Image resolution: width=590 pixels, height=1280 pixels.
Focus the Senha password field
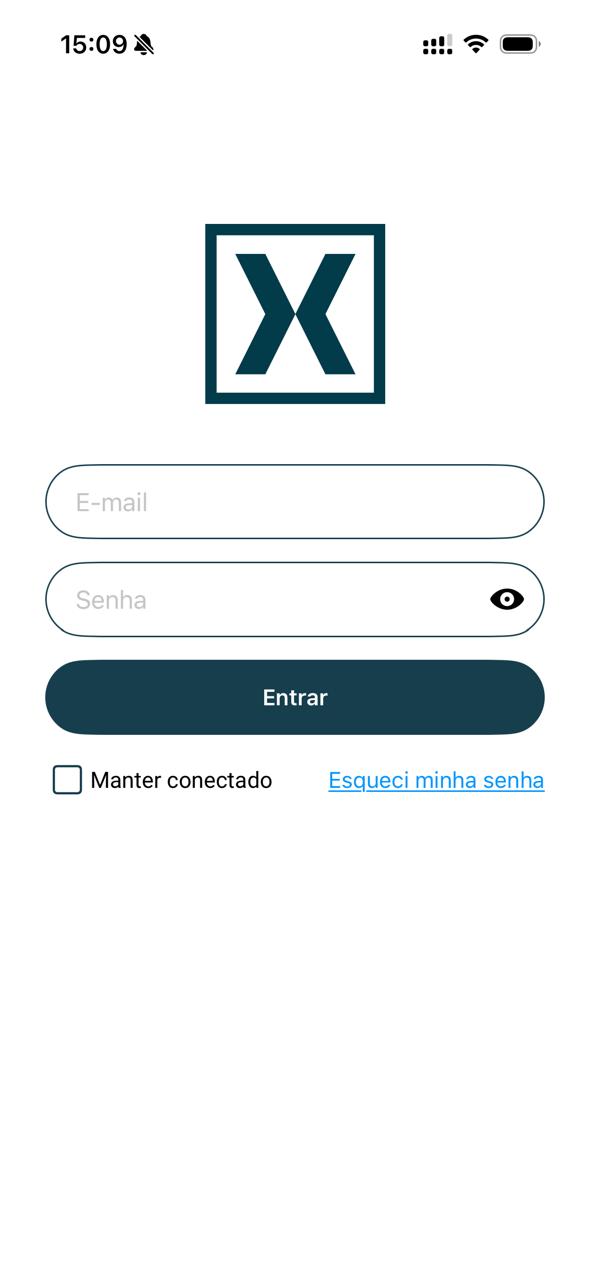click(270, 599)
